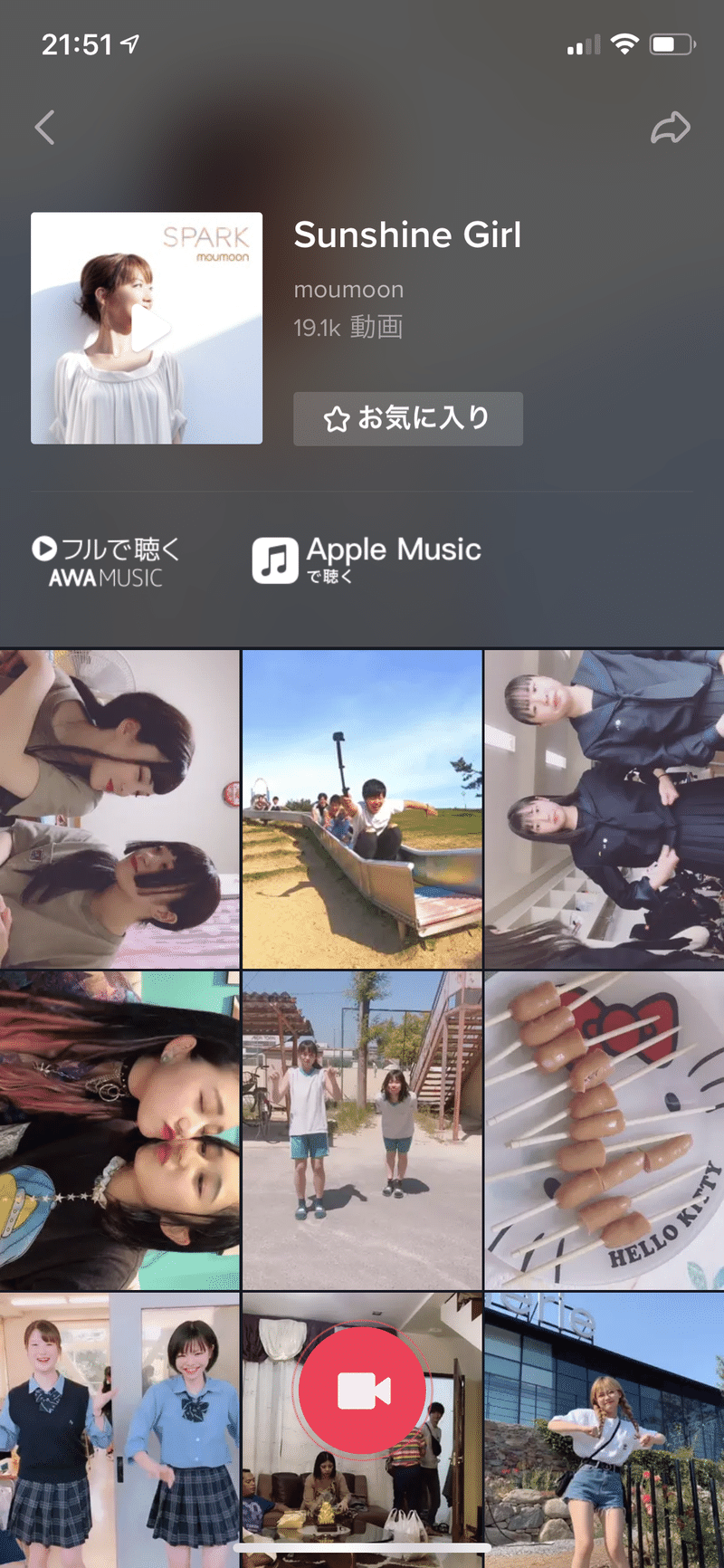The height and width of the screenshot is (1568, 724).
Task: Listen to full song on AWA Music
Action: [107, 561]
